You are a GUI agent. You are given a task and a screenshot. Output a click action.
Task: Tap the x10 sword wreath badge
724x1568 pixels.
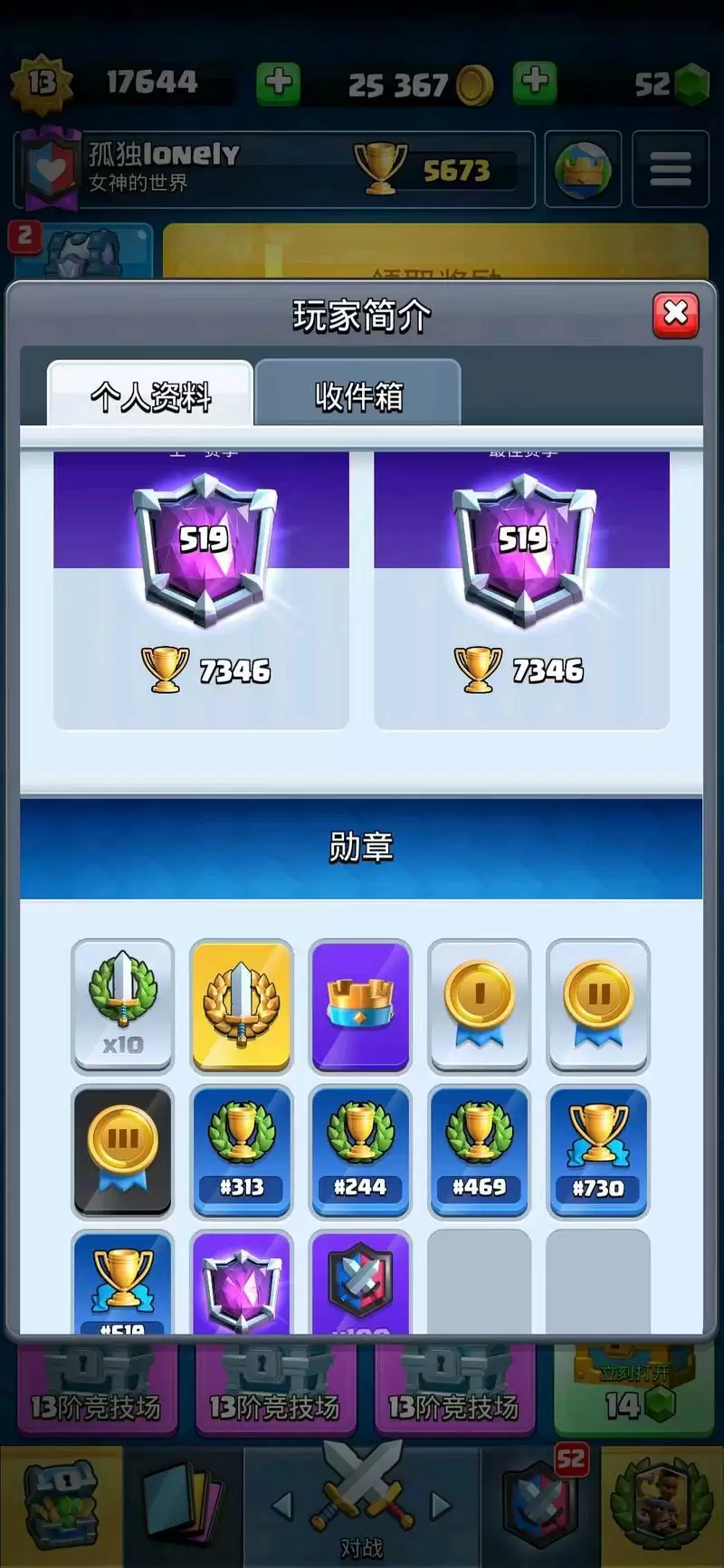[122, 1004]
